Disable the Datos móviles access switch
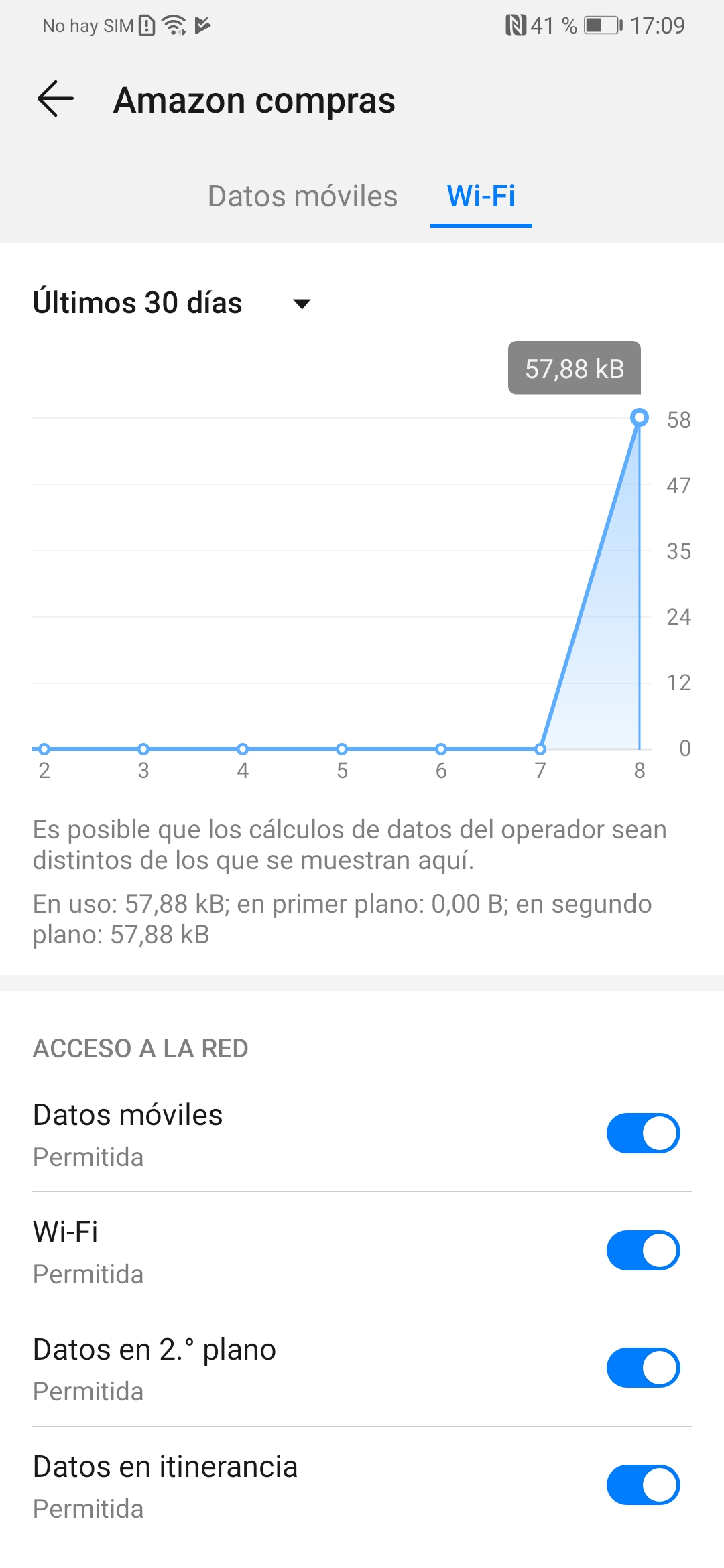 point(644,1133)
